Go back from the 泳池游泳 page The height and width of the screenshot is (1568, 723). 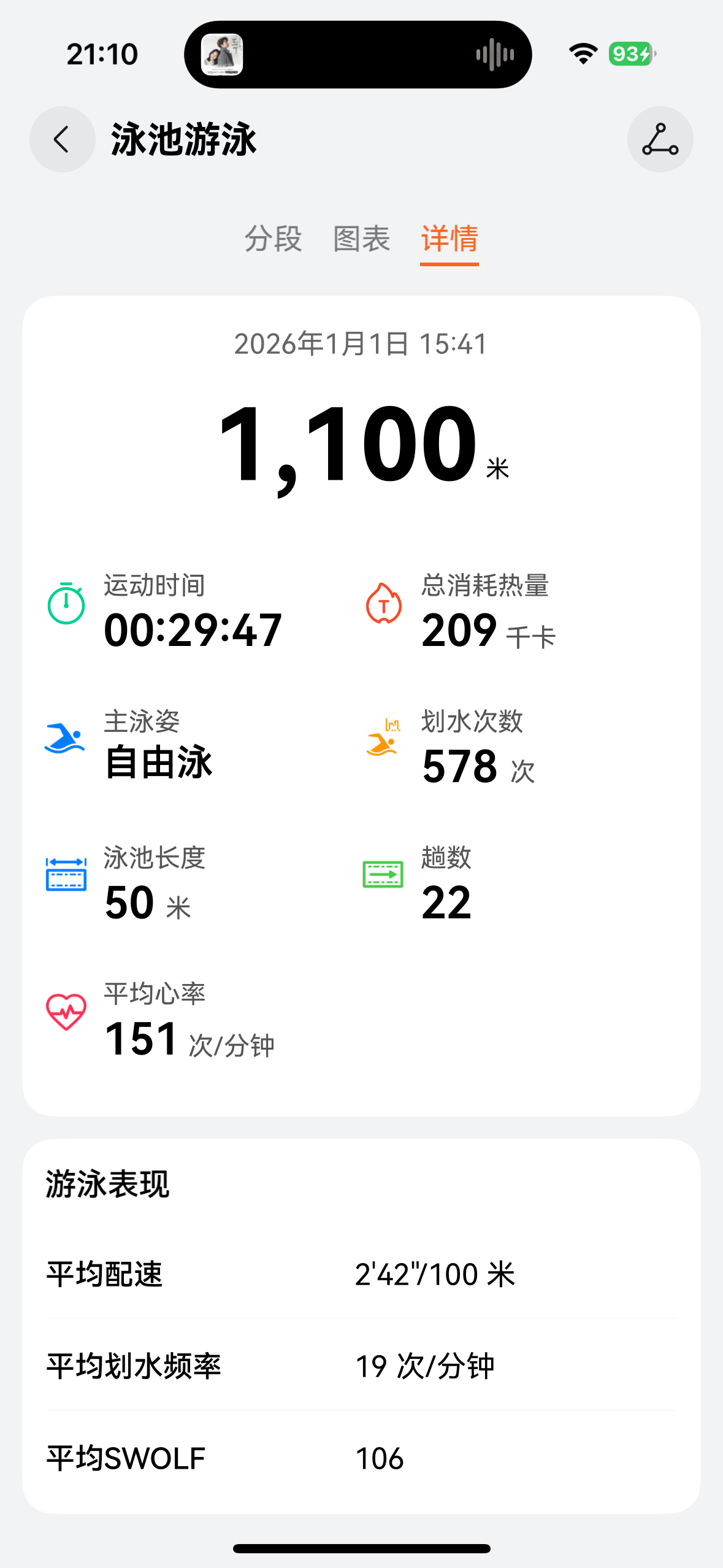[62, 139]
